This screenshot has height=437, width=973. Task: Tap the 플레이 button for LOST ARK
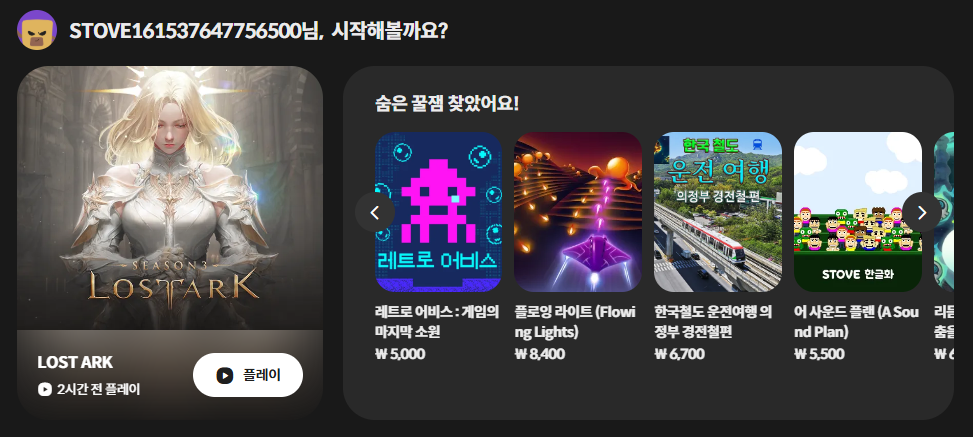(x=247, y=375)
